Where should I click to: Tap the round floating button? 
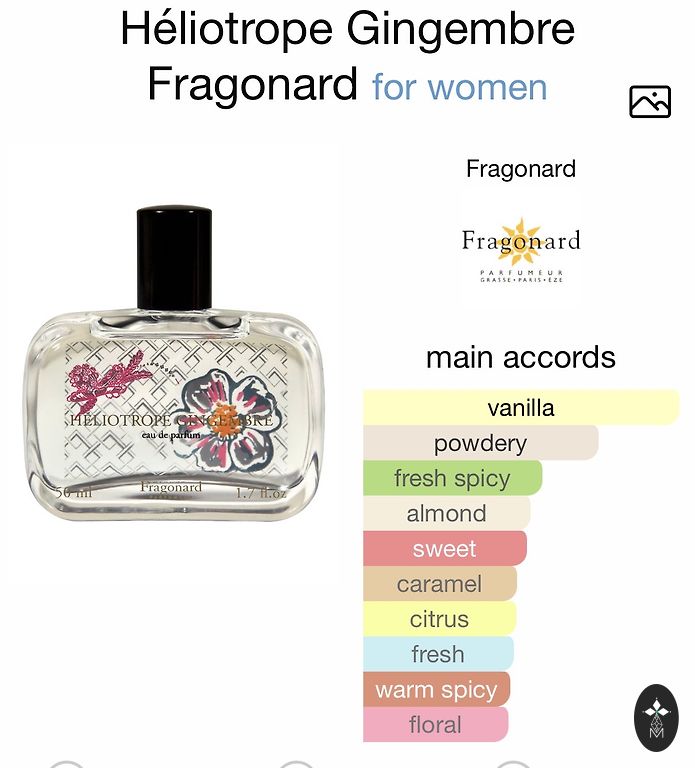pos(656,717)
